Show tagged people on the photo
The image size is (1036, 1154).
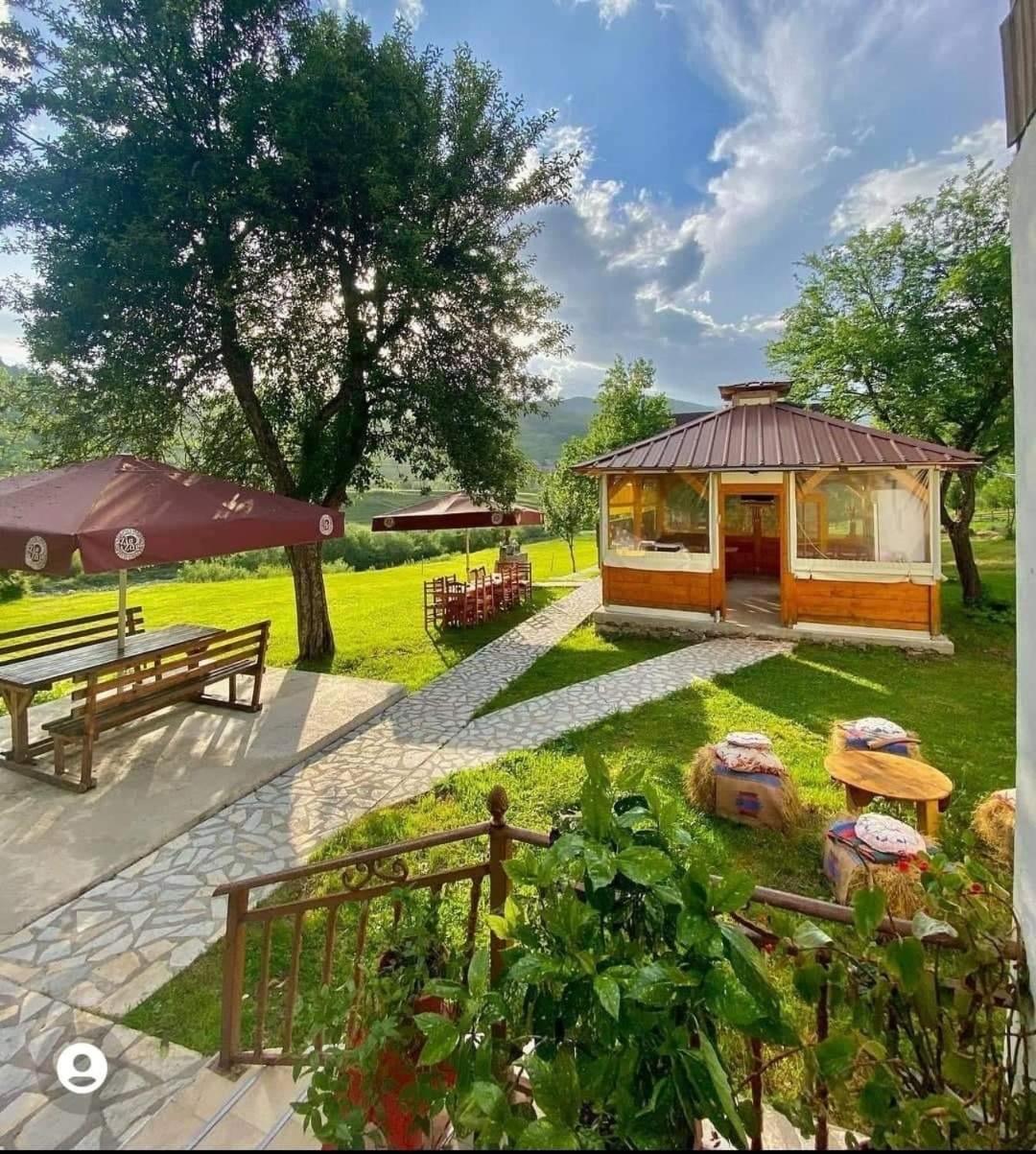point(82,1067)
